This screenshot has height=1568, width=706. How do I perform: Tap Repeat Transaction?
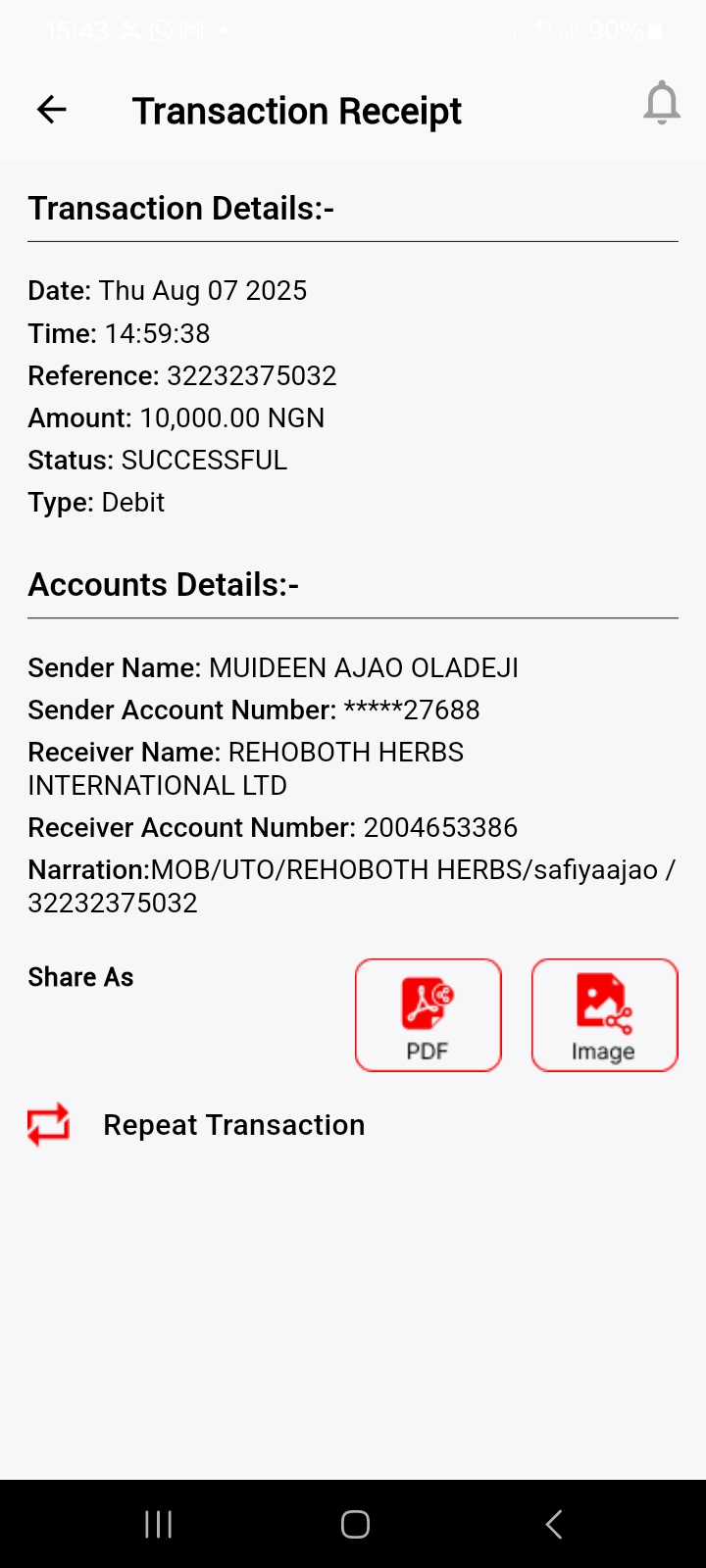point(233,1125)
